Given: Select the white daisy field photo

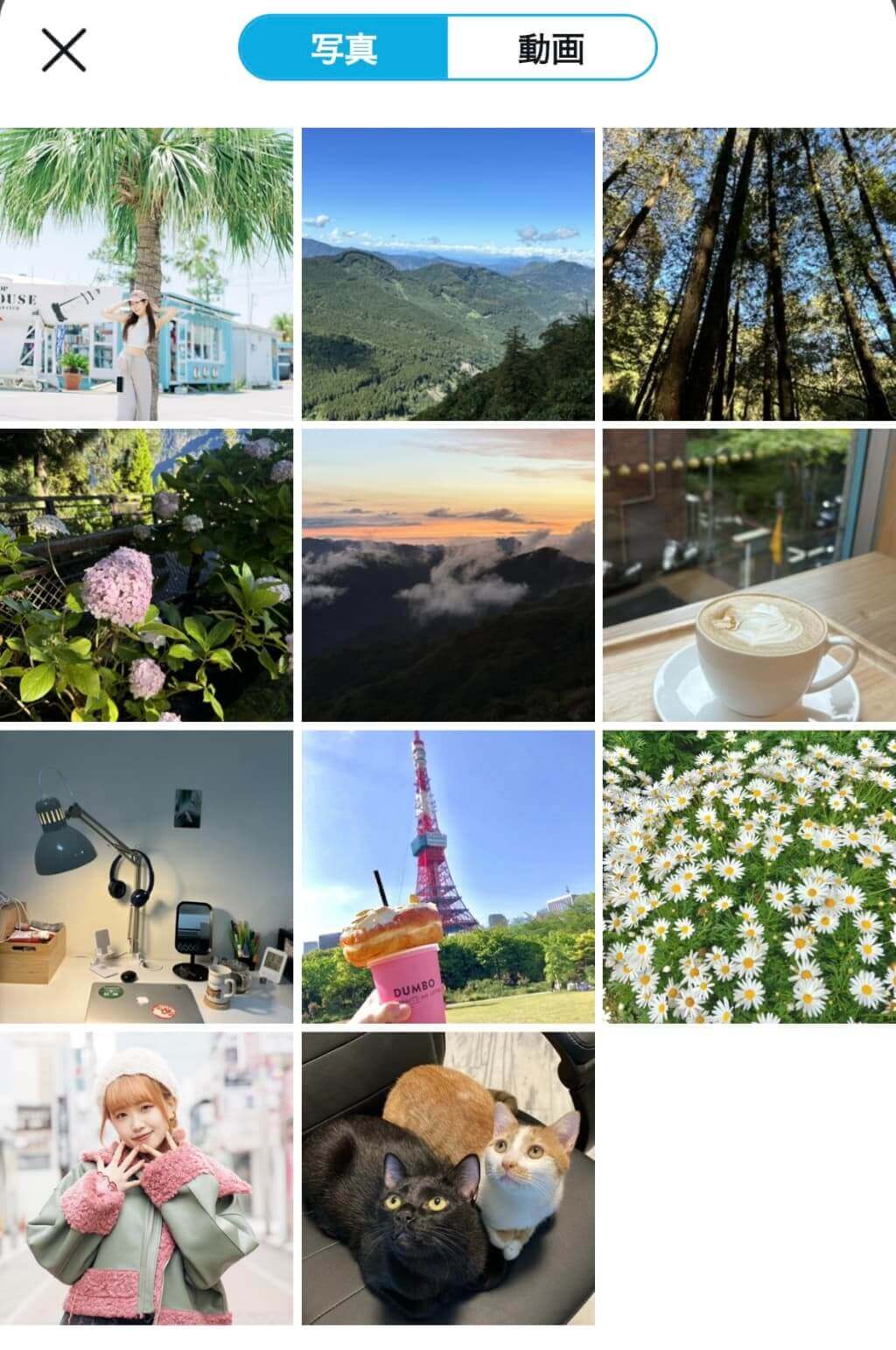Looking at the screenshot, I should [748, 878].
